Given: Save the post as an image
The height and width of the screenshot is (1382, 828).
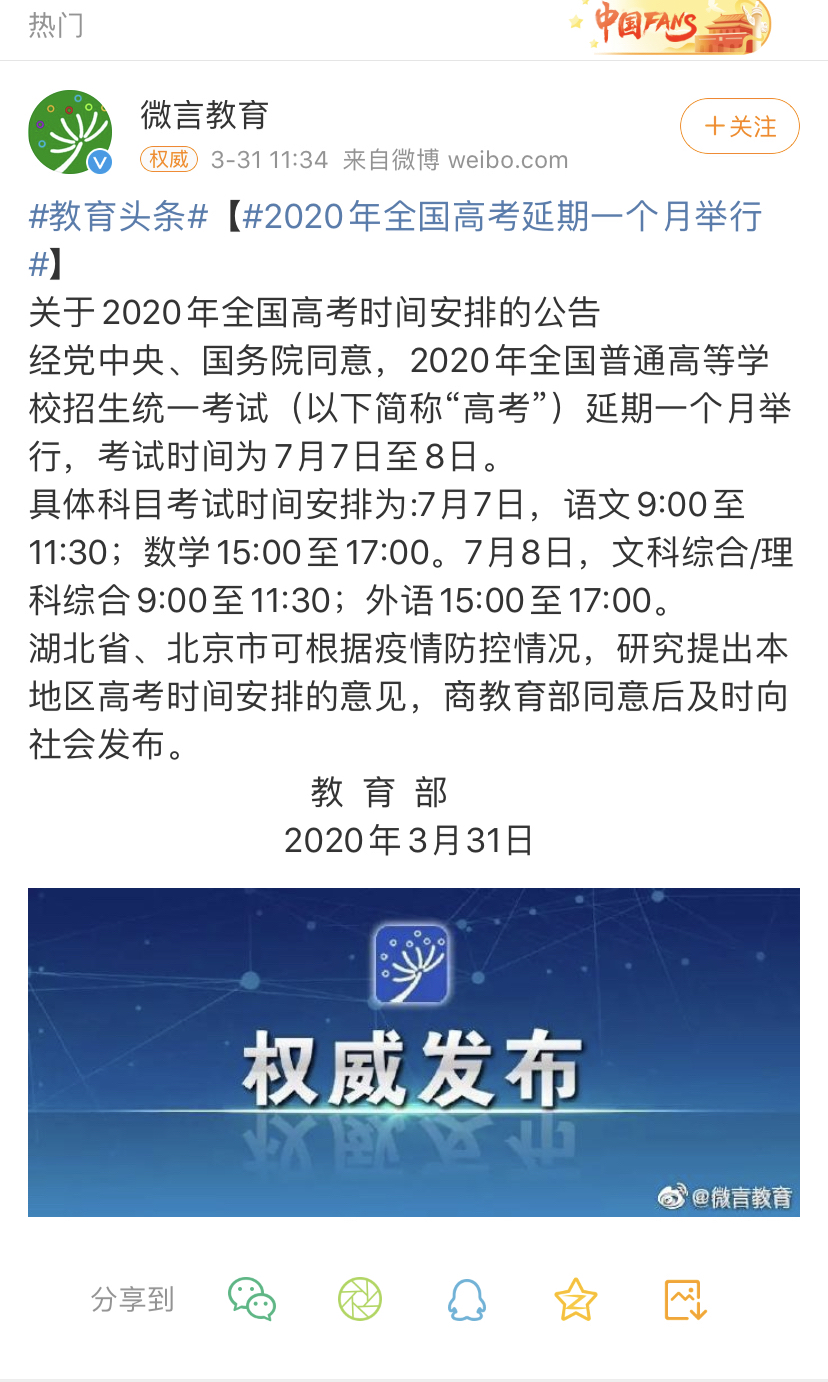Looking at the screenshot, I should coord(686,1299).
